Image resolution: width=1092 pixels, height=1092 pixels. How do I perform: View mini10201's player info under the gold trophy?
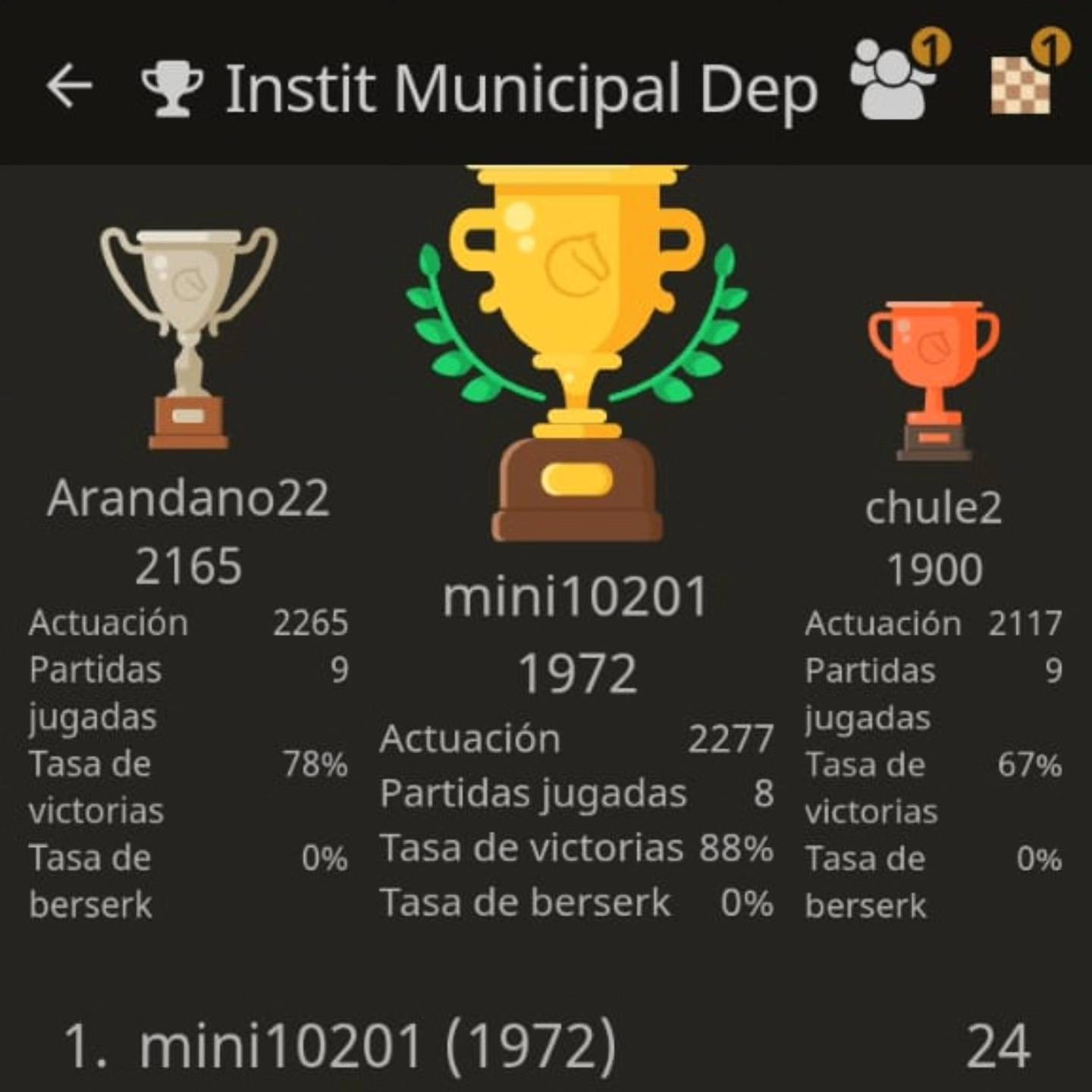tap(576, 597)
